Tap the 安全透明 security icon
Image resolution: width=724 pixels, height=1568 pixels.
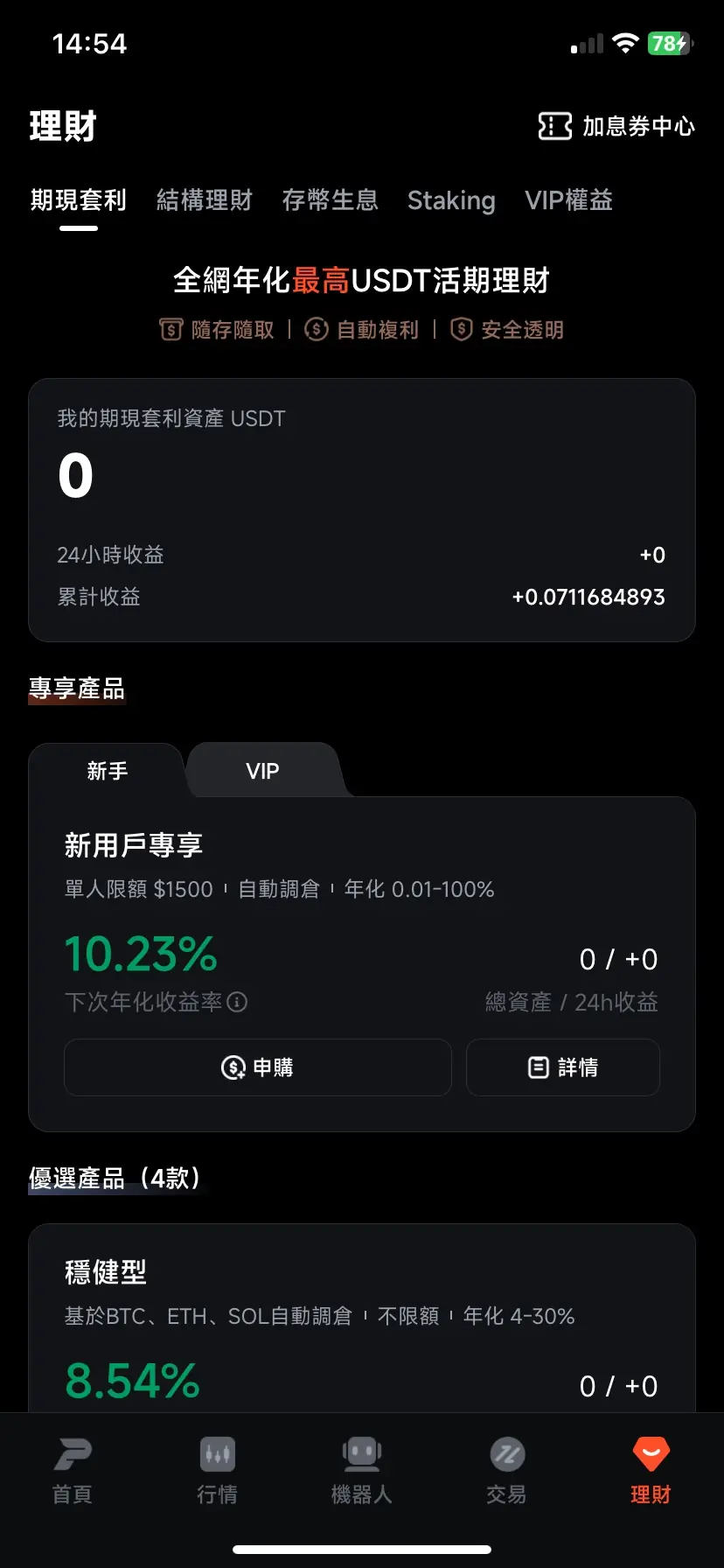(461, 330)
